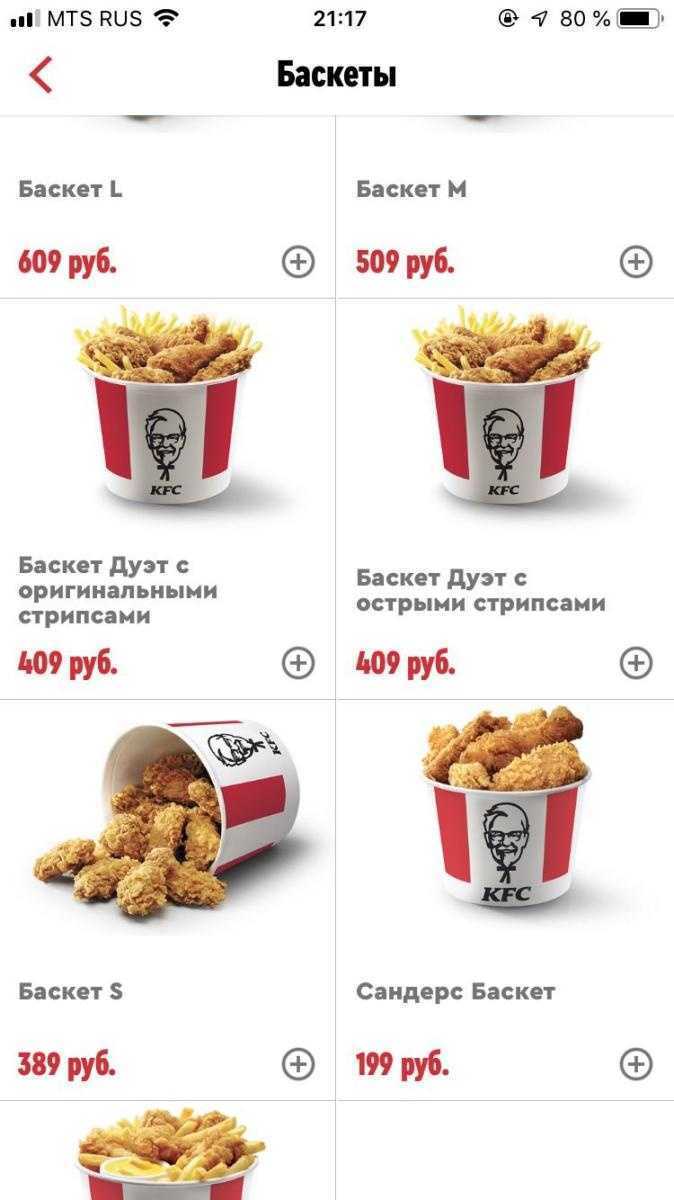Go back from the Баскеты screen
This screenshot has width=674, height=1200.
click(x=41, y=75)
